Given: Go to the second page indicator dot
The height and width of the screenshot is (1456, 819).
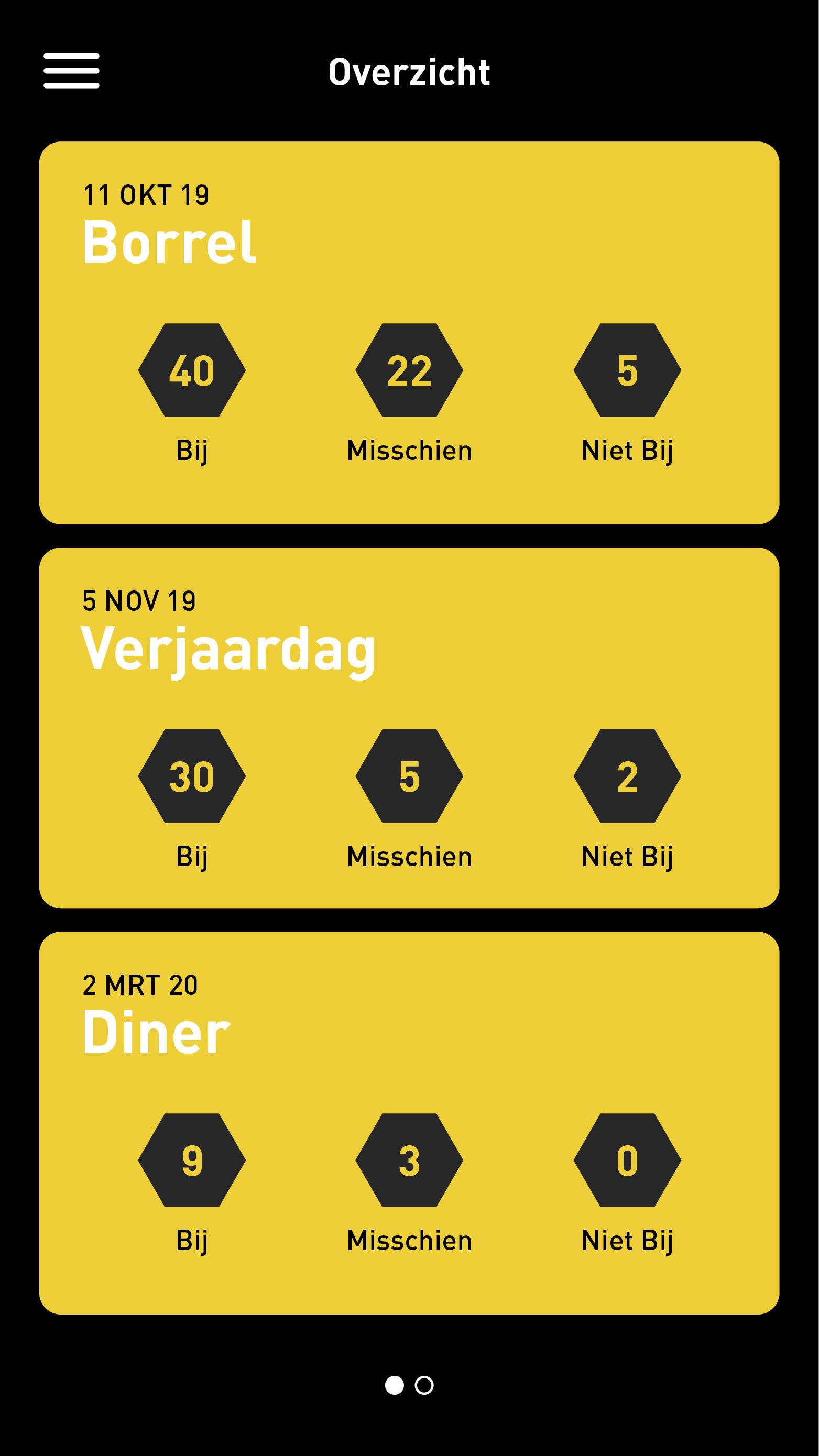Looking at the screenshot, I should coord(424,1385).
